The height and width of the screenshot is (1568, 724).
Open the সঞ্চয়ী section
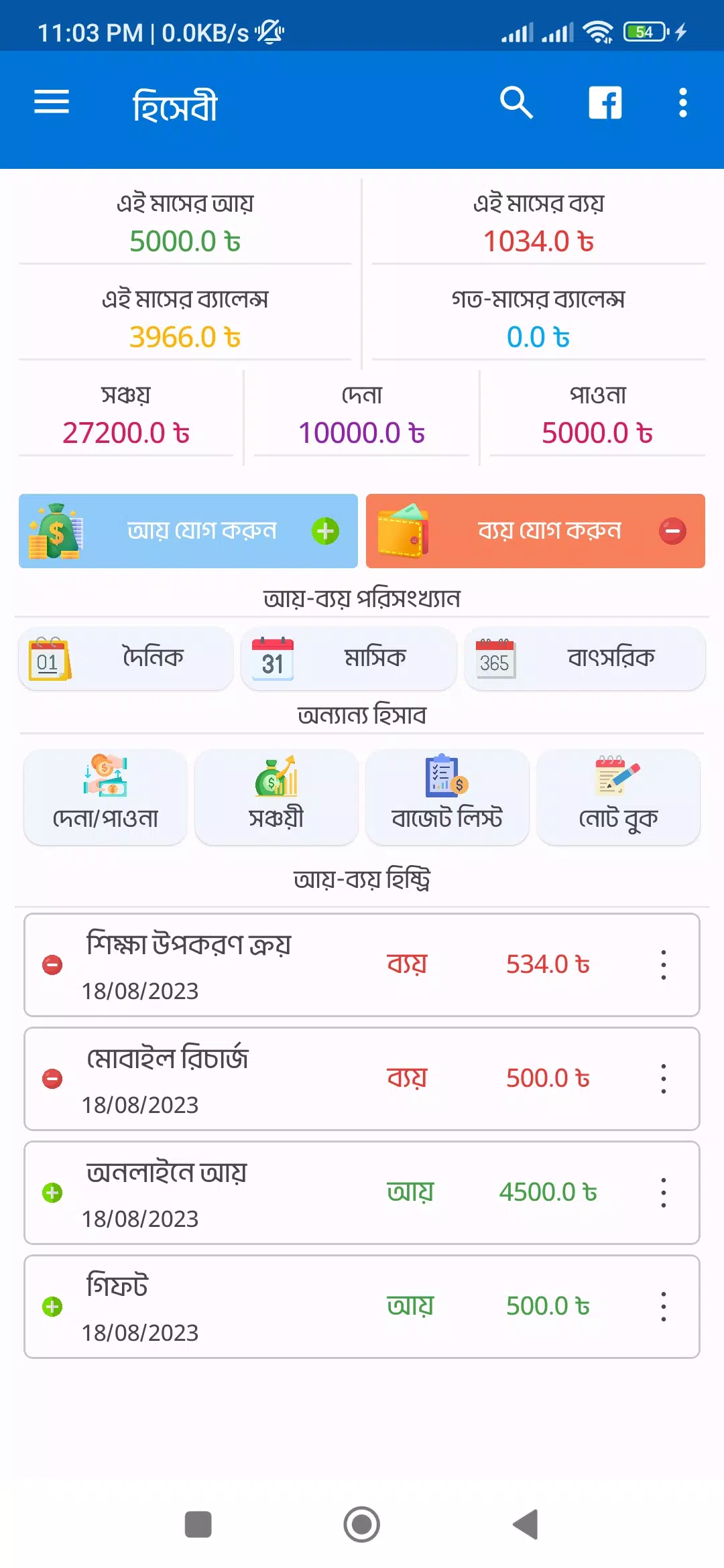pos(276,796)
